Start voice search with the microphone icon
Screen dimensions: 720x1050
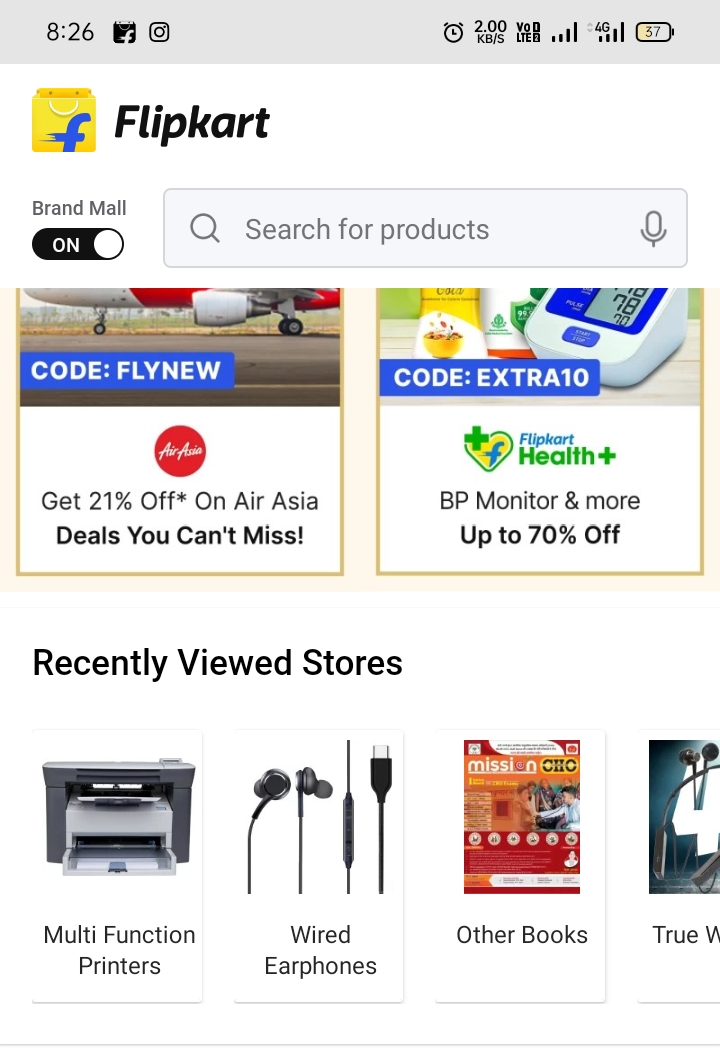tap(653, 229)
